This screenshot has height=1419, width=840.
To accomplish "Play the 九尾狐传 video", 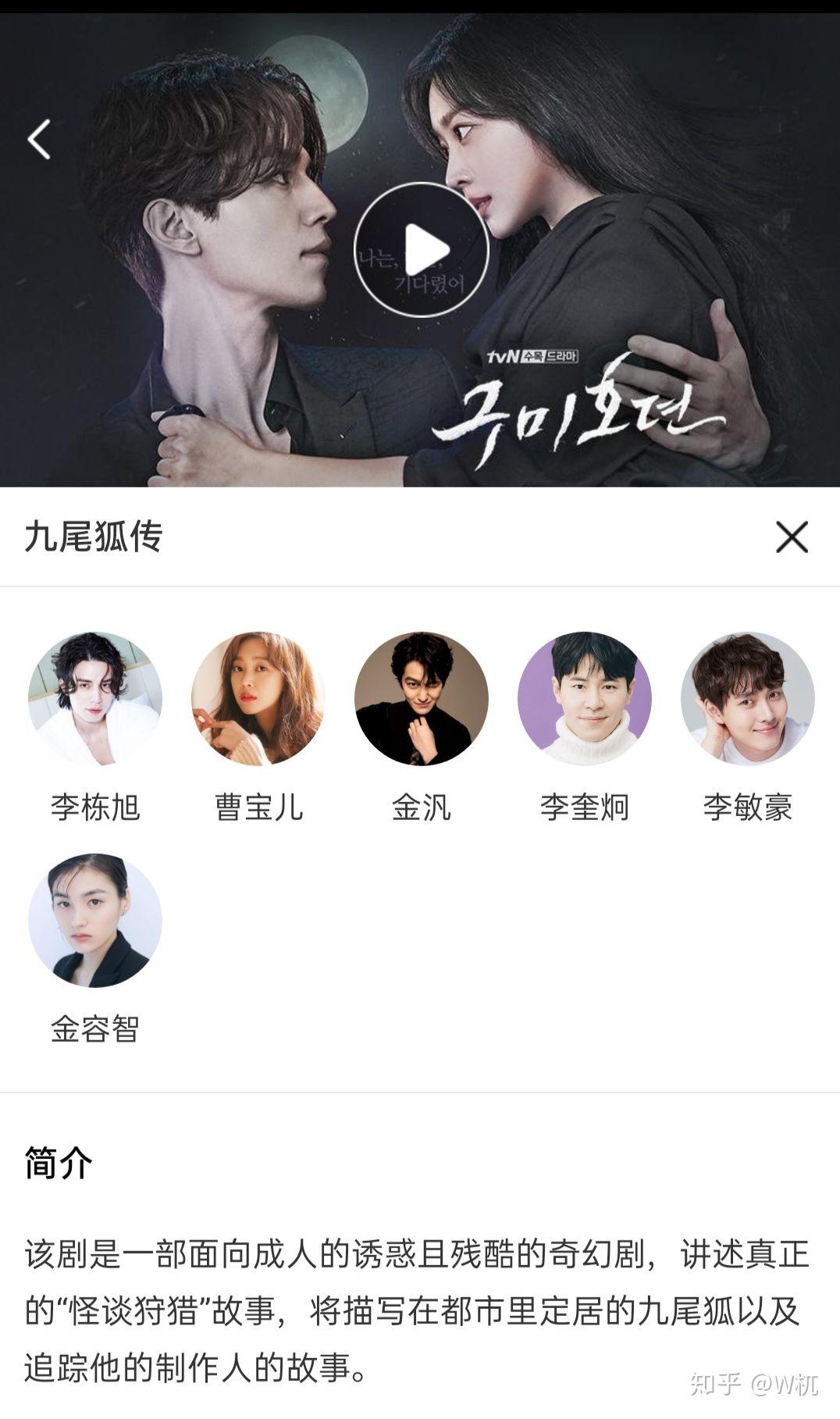I will coord(422,250).
